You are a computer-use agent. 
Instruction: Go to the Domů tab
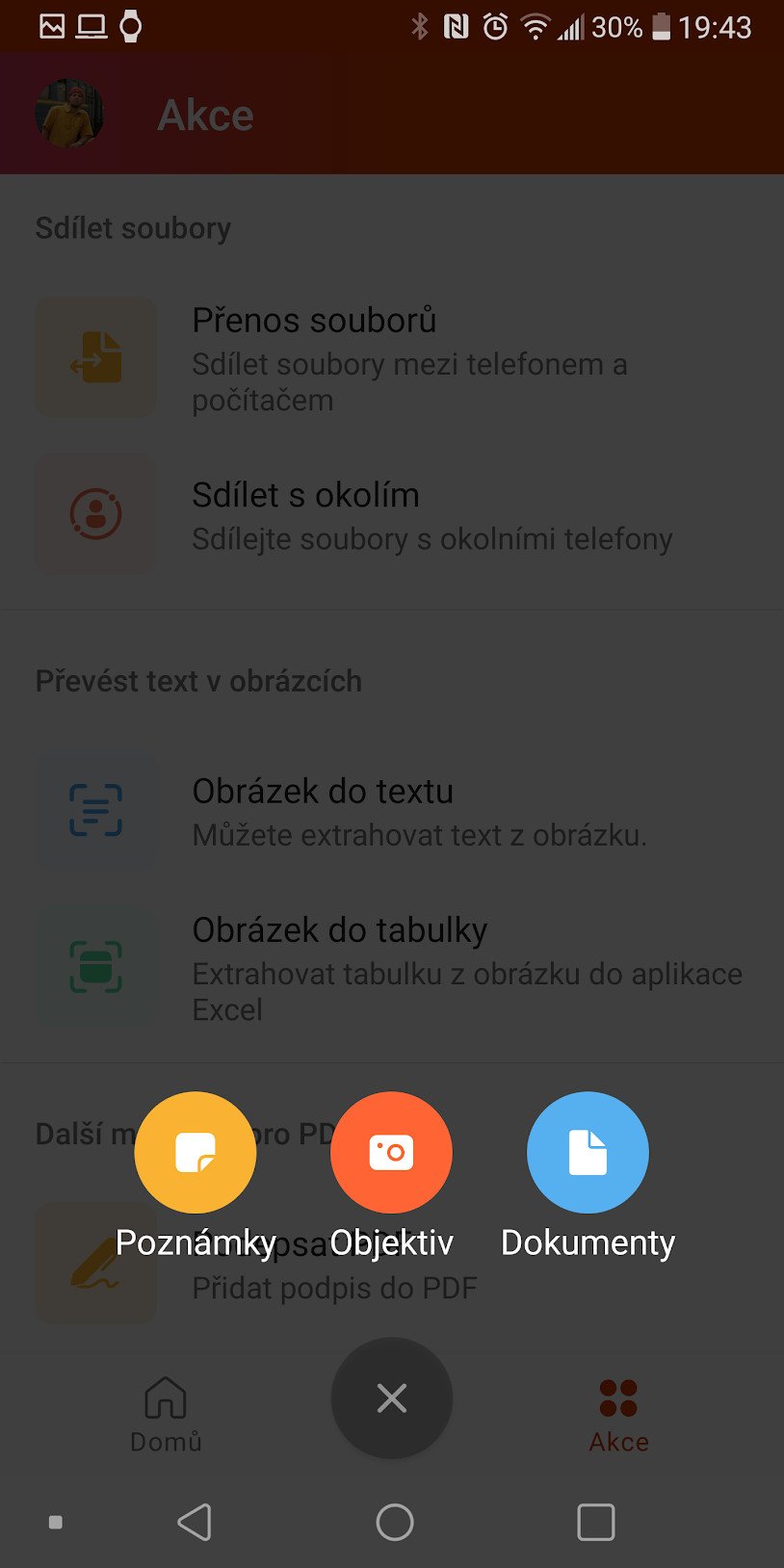point(166,1414)
